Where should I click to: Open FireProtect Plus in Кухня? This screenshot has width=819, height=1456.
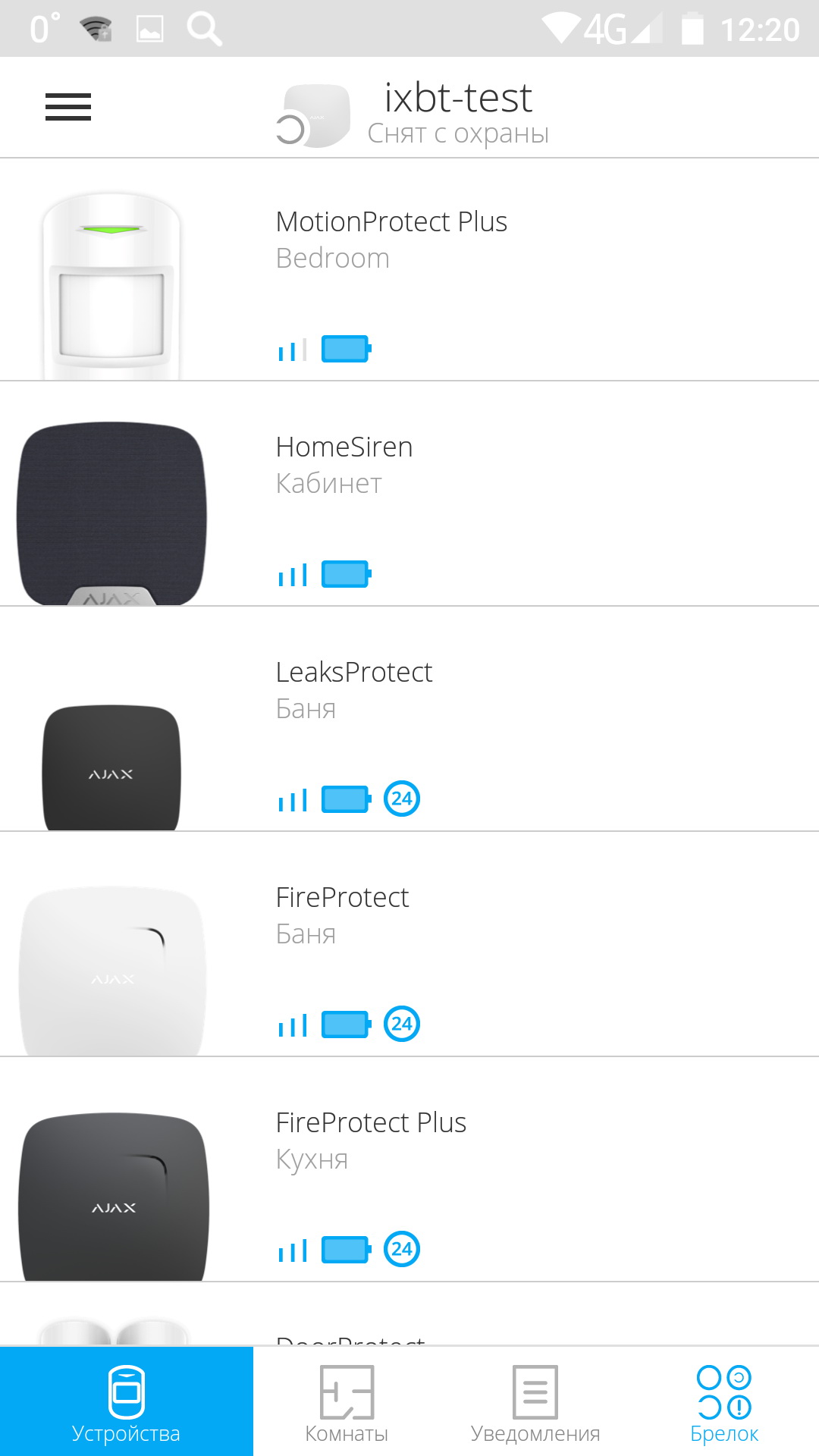point(409,1169)
